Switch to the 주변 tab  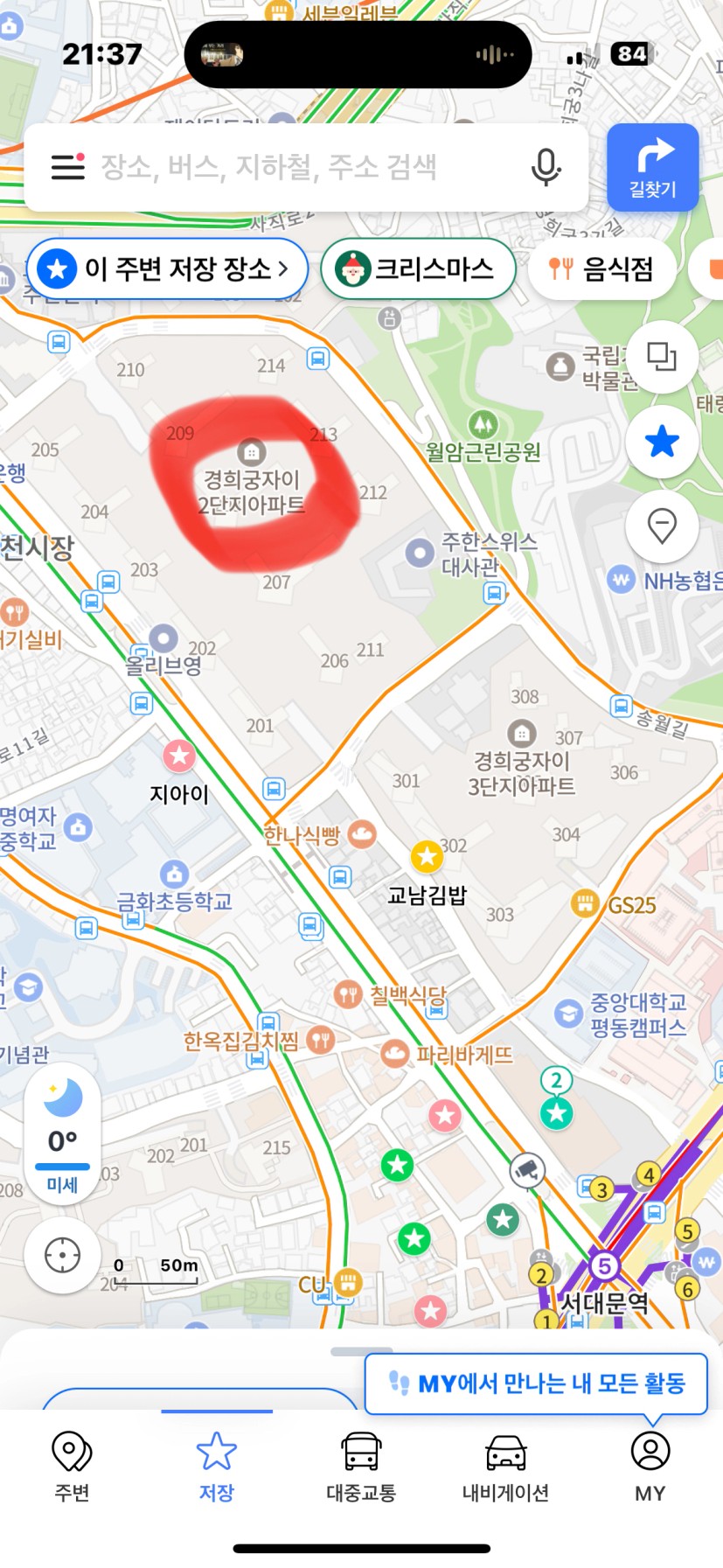pos(72,1467)
